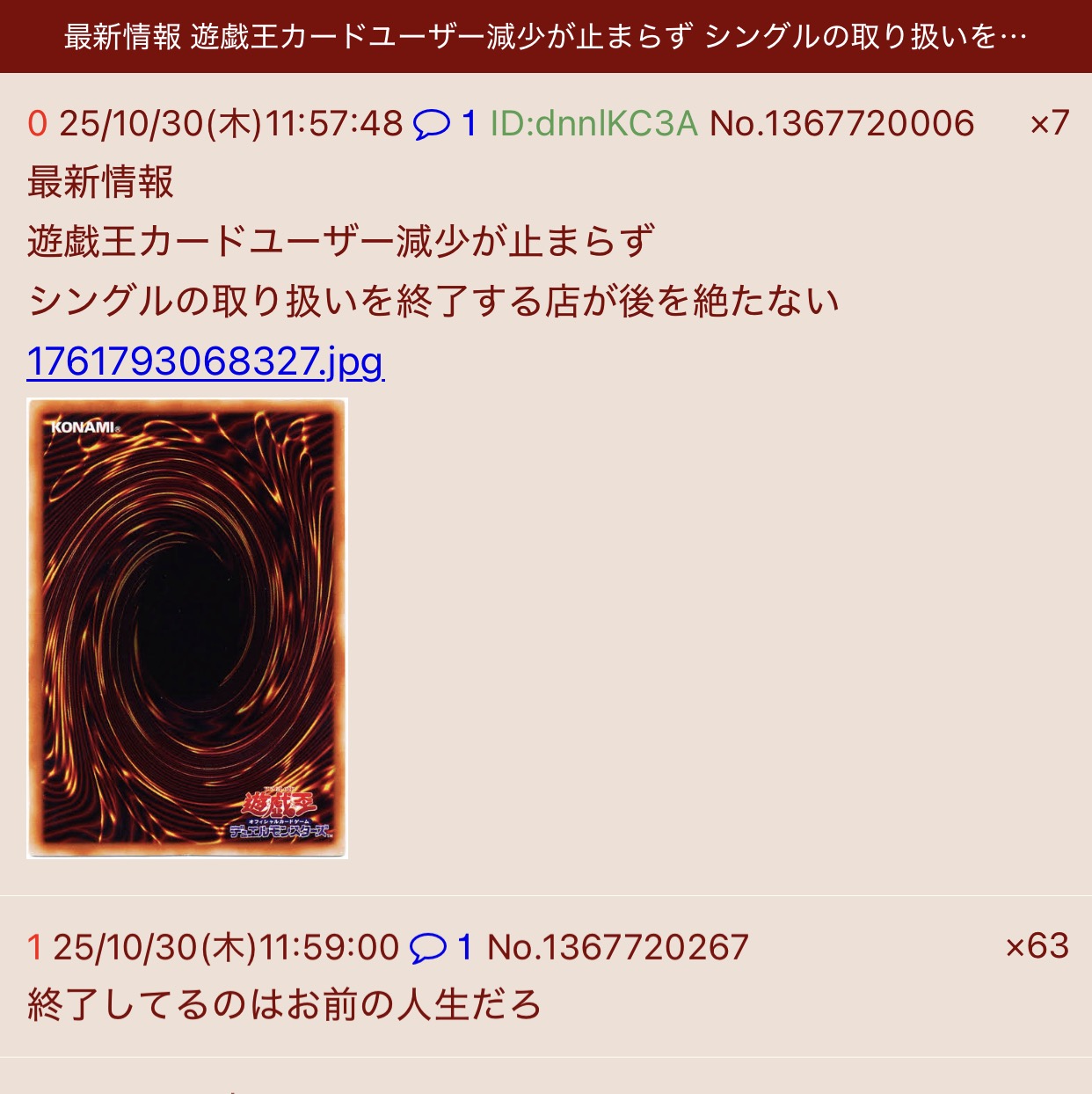The width and height of the screenshot is (1092, 1094).
Task: Open the 1761793068327.jpg file link
Action: [206, 361]
